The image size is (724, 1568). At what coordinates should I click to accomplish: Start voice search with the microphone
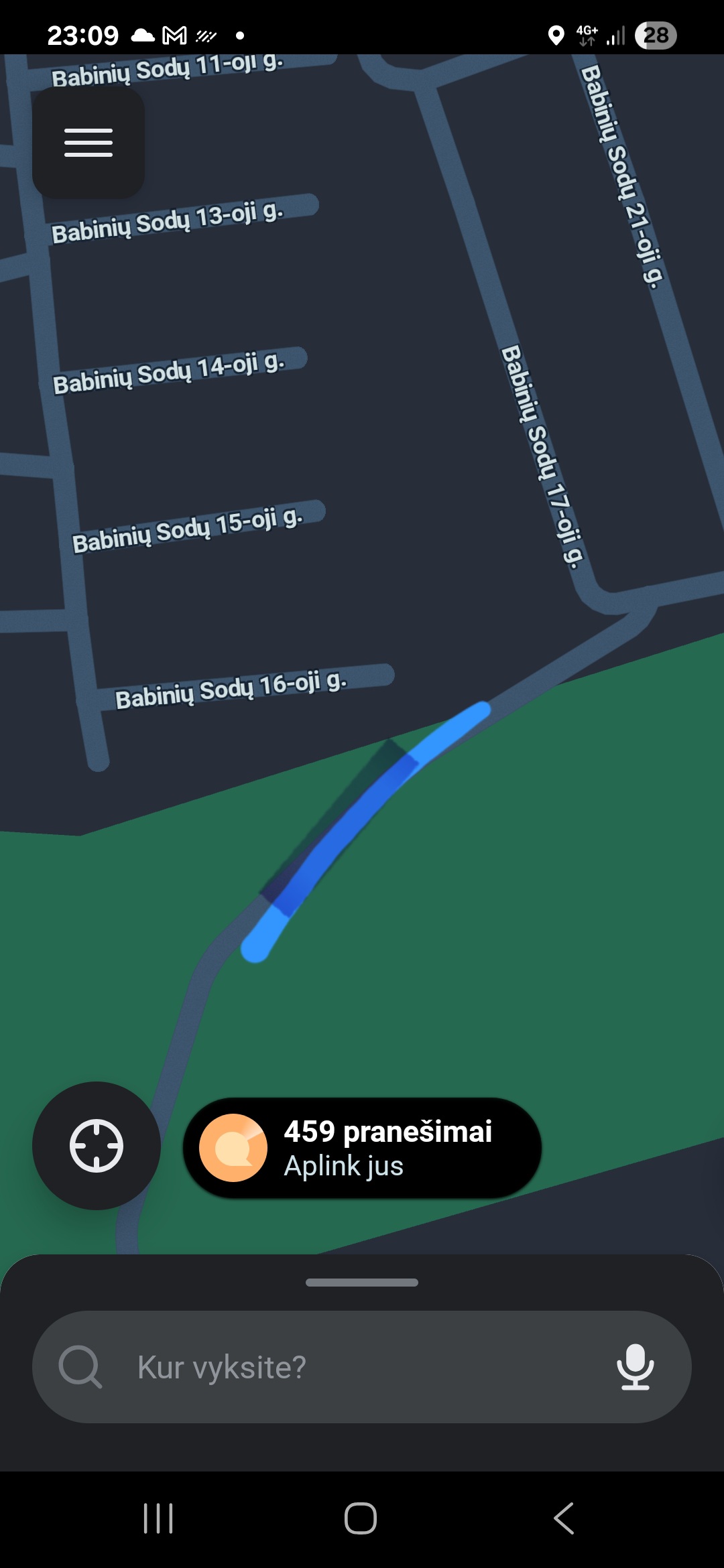point(634,1367)
